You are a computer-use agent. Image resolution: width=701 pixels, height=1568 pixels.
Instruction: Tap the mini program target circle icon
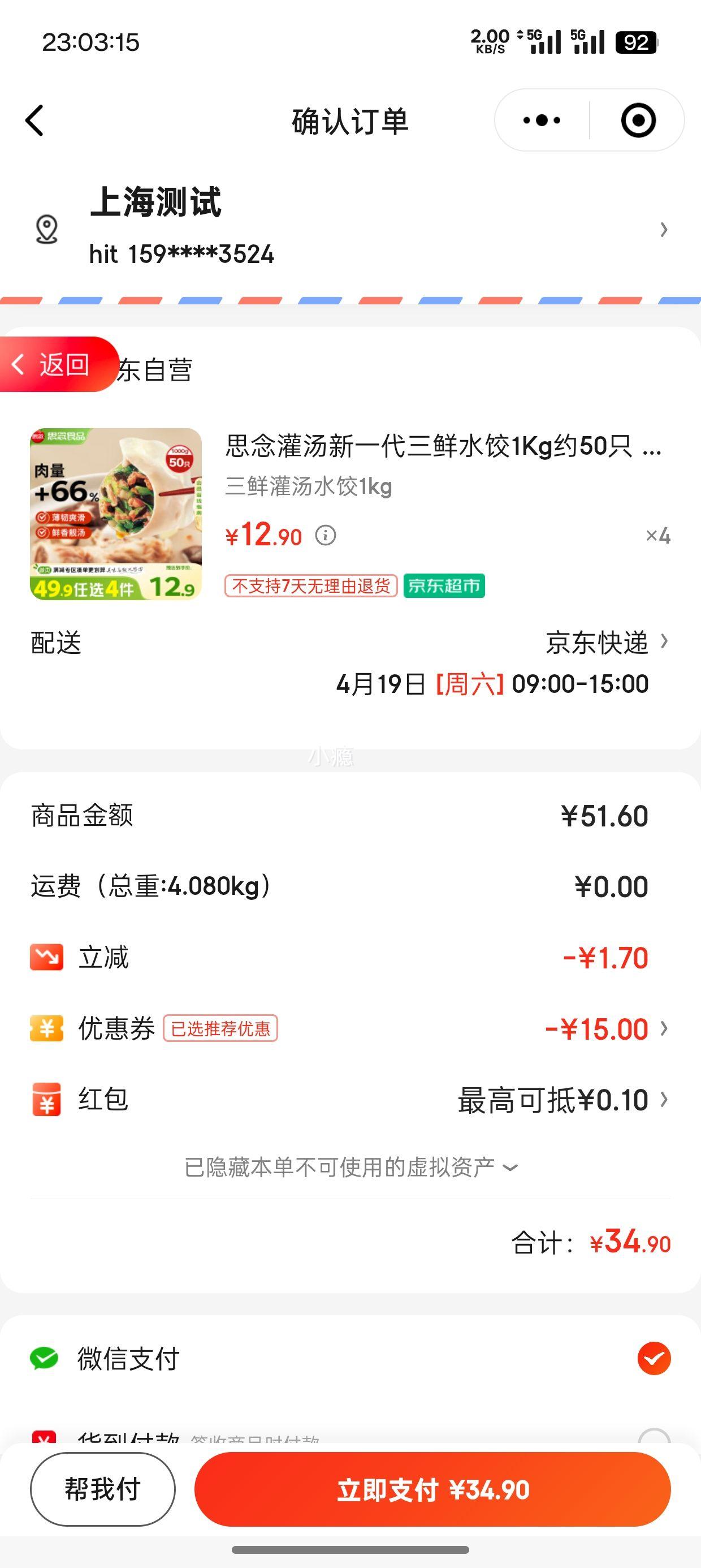click(639, 120)
